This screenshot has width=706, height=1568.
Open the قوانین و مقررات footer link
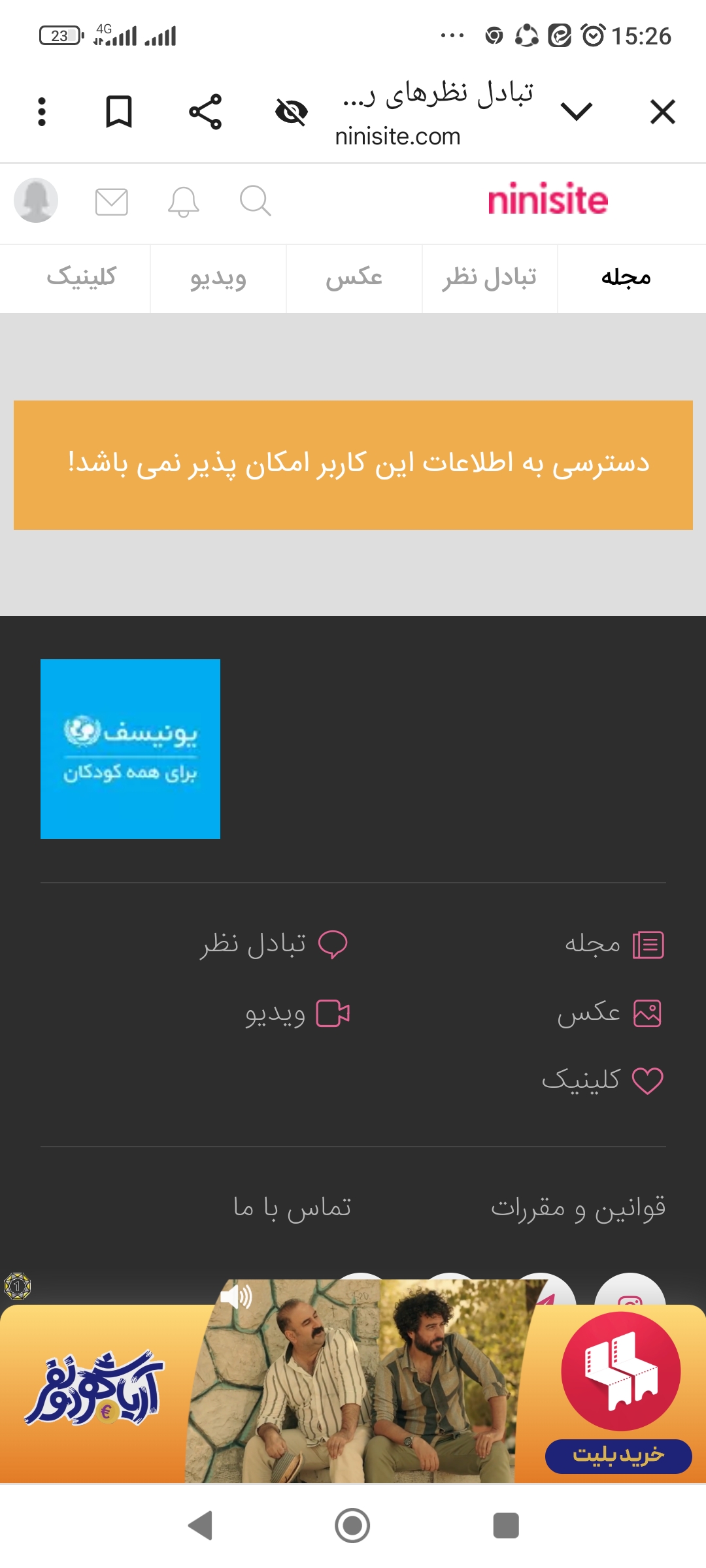click(x=578, y=1207)
